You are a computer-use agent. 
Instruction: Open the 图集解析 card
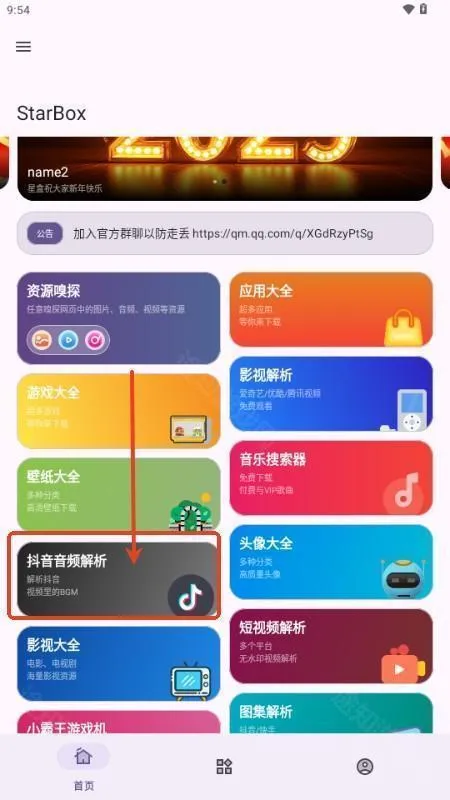[x=331, y=713]
